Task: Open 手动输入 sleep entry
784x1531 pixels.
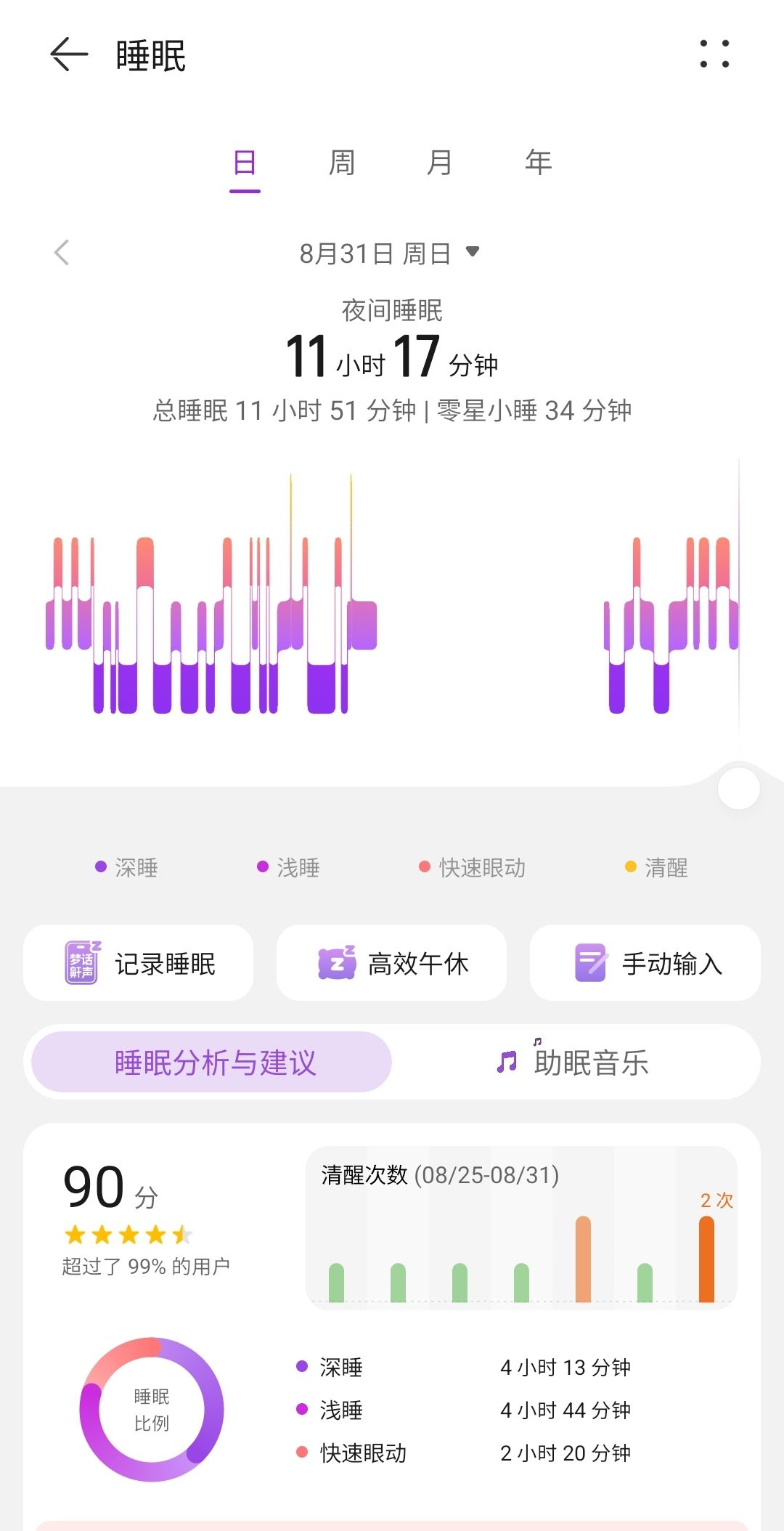Action: 645,963
